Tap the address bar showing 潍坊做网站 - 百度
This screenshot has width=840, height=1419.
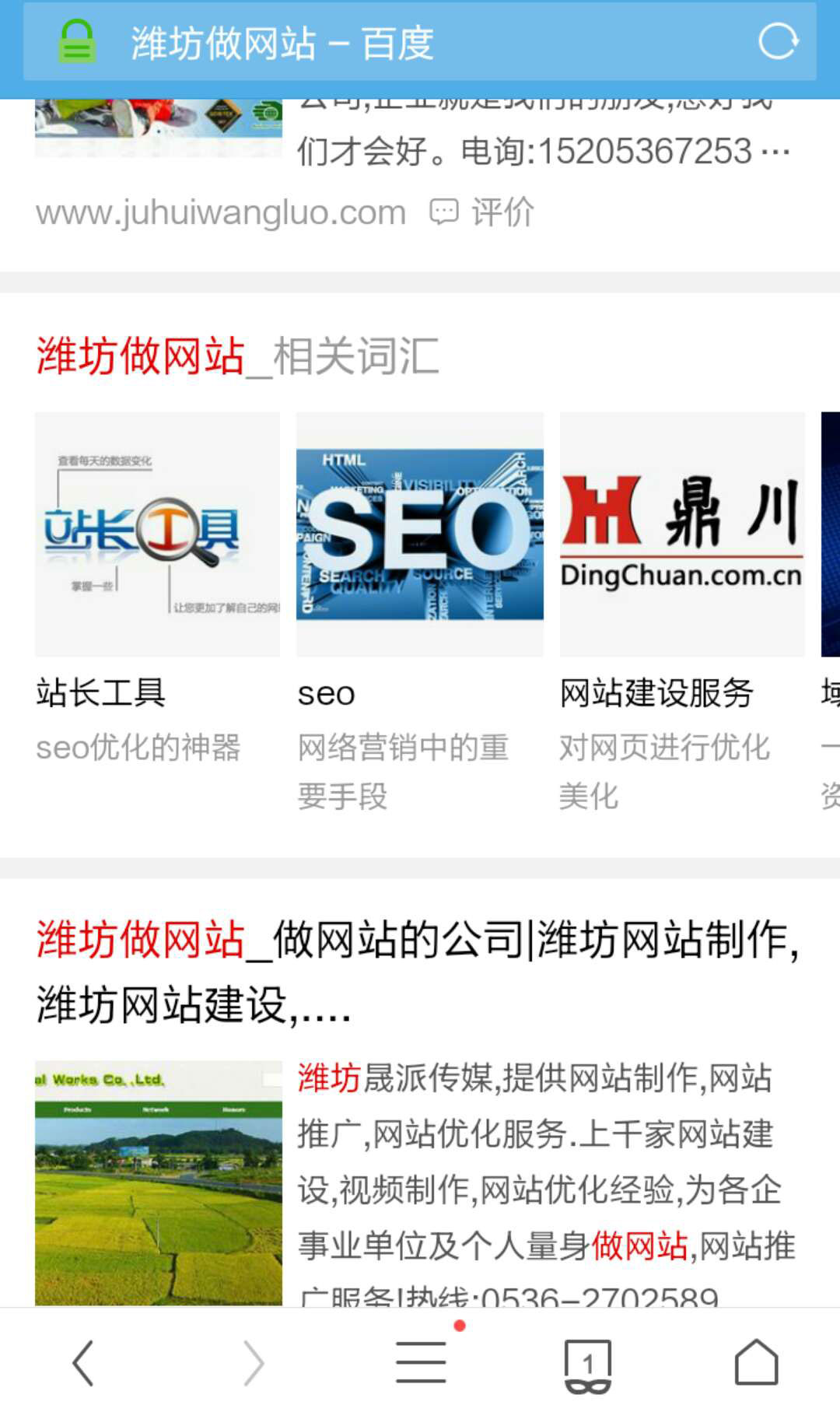point(389,43)
